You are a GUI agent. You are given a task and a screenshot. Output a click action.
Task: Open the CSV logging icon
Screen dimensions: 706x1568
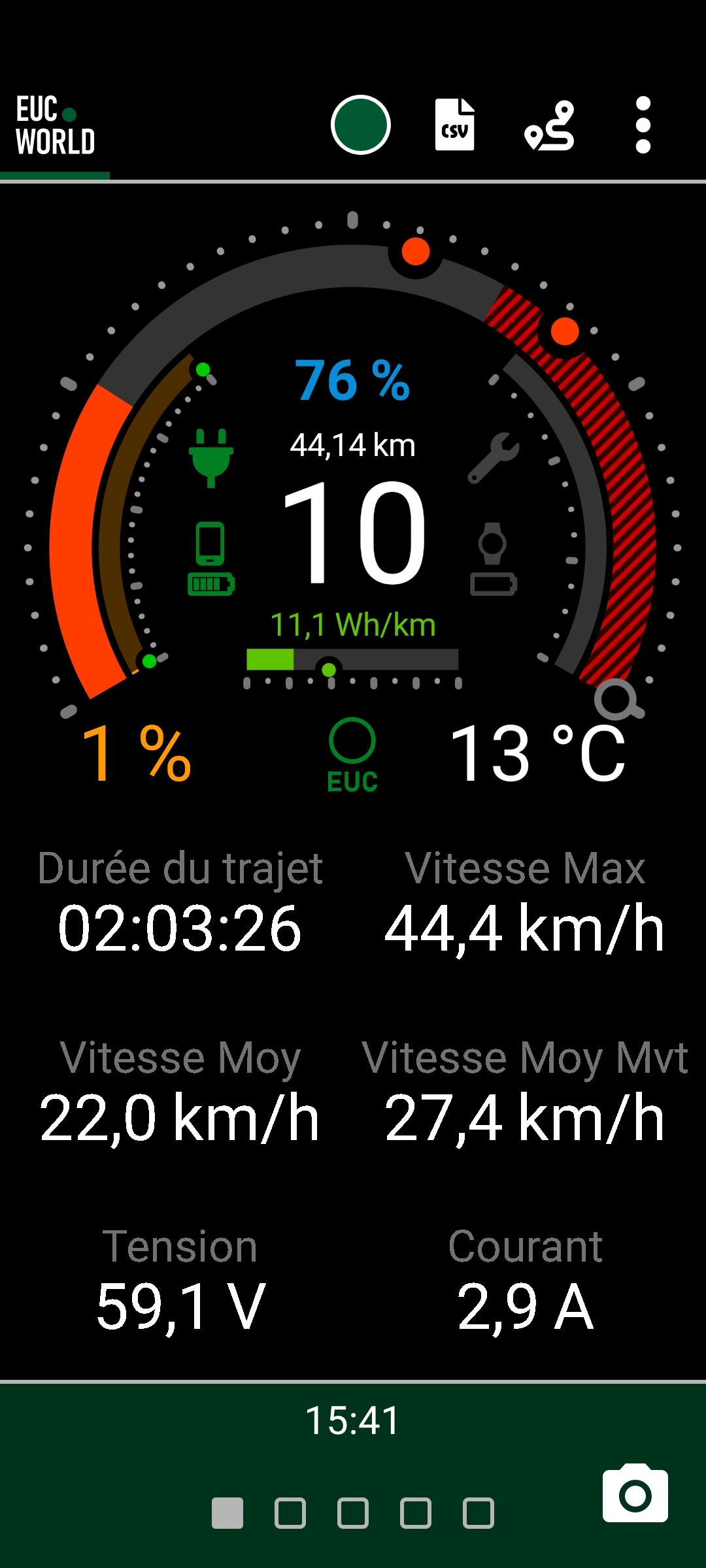click(455, 125)
